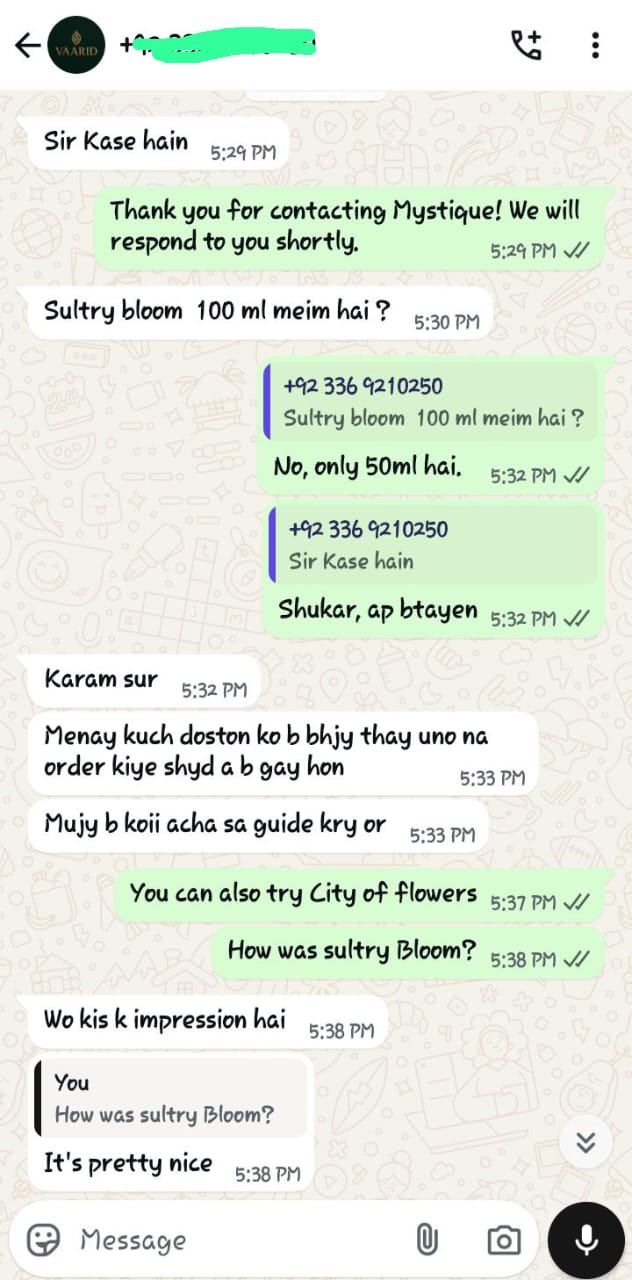
Task: Tap quoted 'Sir Kase hain' reply preview
Action: [435, 545]
